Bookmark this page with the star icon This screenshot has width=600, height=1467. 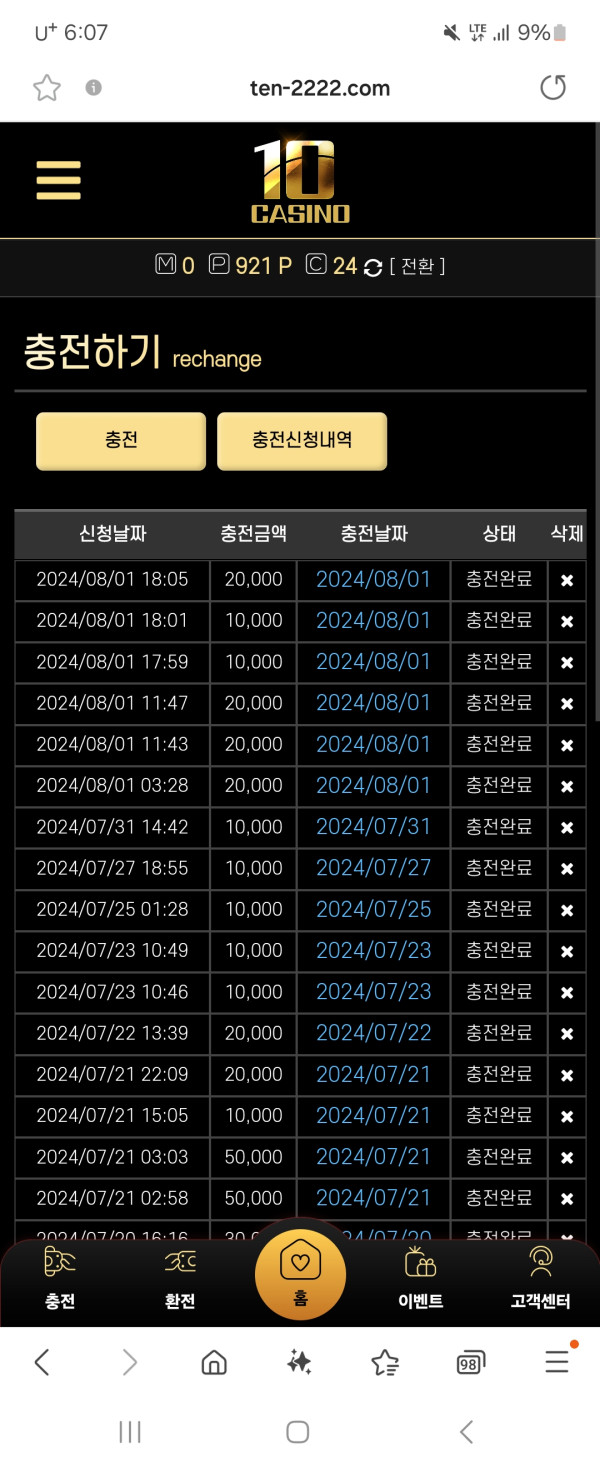pyautogui.click(x=46, y=88)
